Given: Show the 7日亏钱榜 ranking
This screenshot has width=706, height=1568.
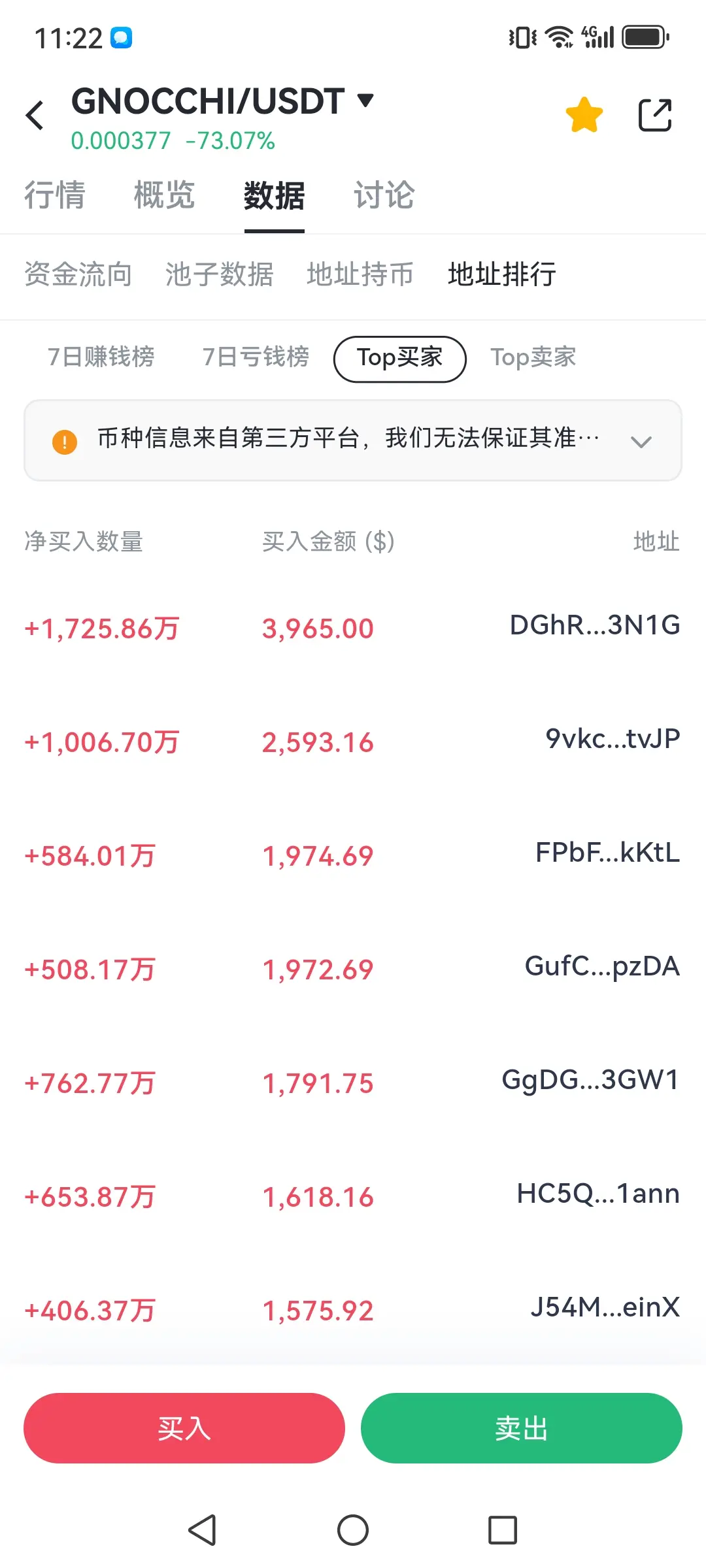Looking at the screenshot, I should [256, 357].
